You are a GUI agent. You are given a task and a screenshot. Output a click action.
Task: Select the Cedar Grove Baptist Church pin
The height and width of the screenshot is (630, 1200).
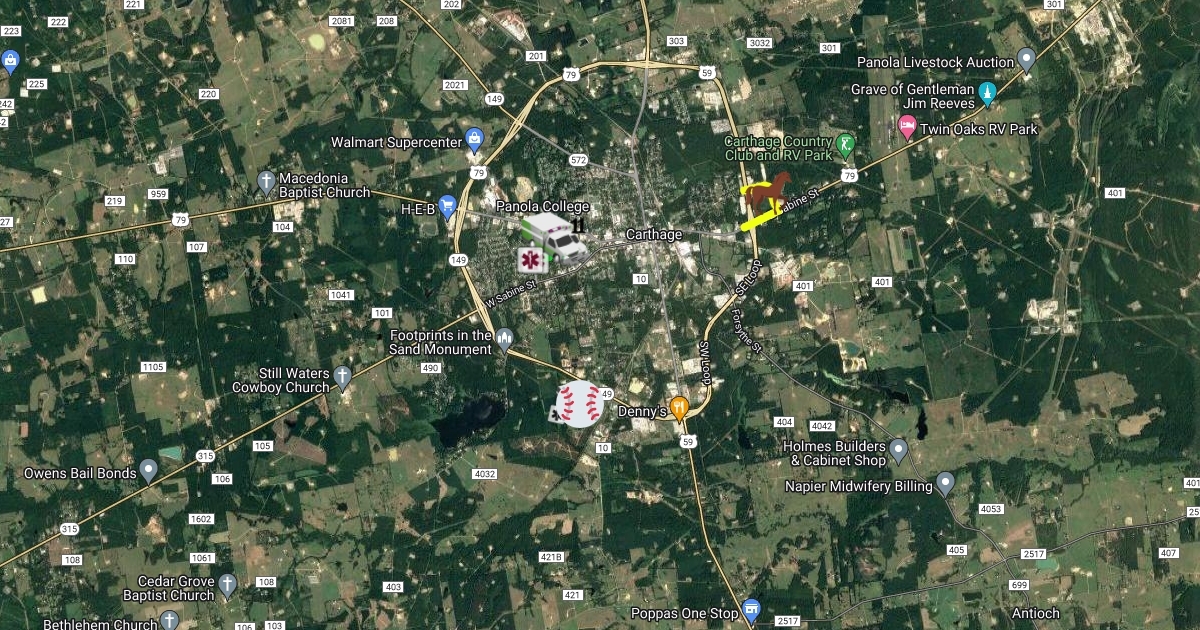pos(227,584)
